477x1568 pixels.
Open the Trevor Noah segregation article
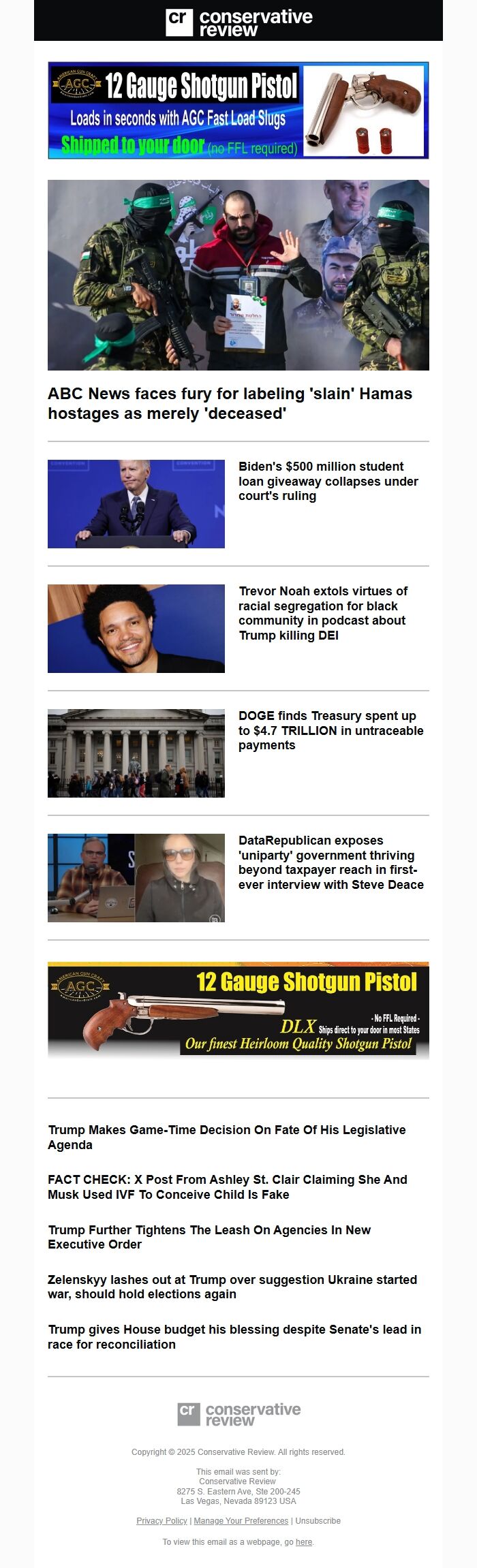(x=322, y=613)
